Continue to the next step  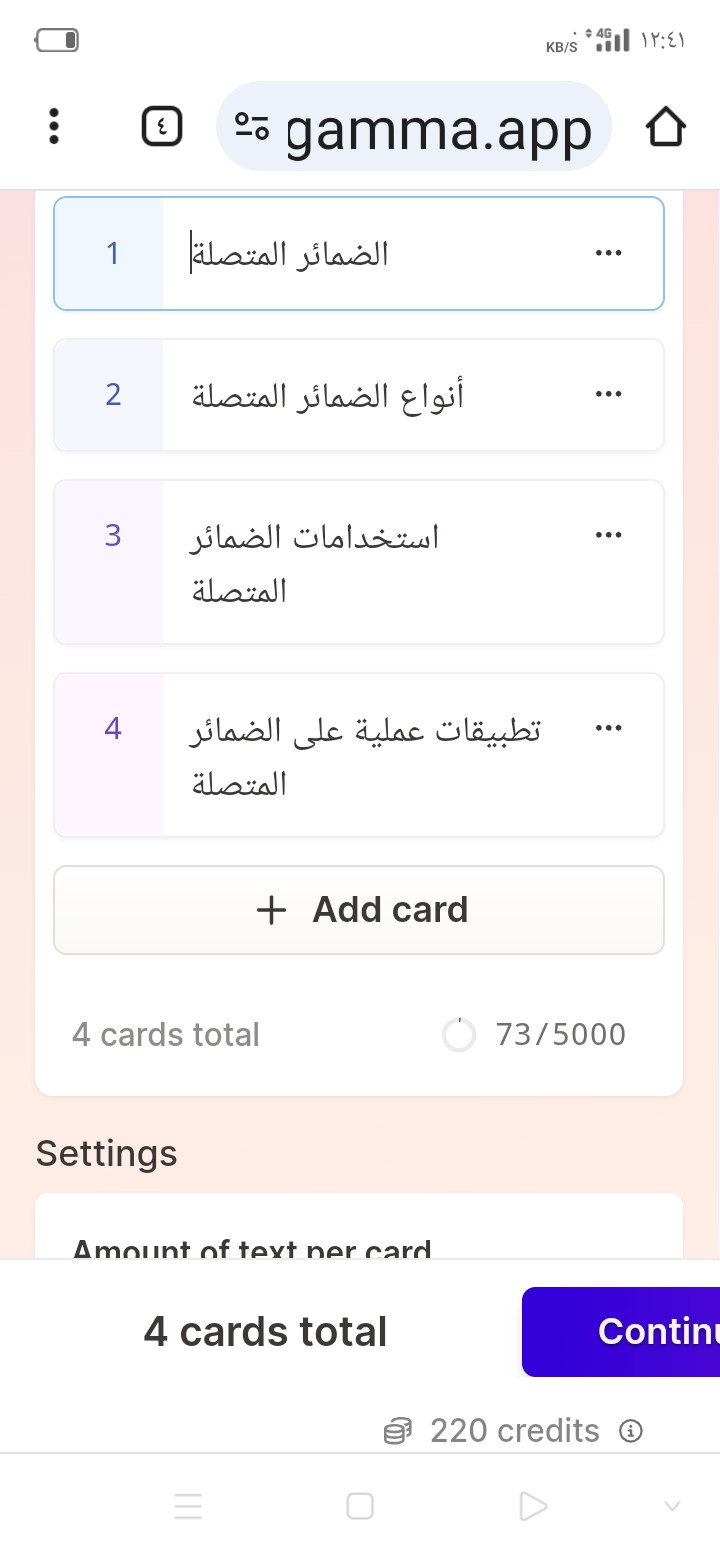pos(621,1332)
